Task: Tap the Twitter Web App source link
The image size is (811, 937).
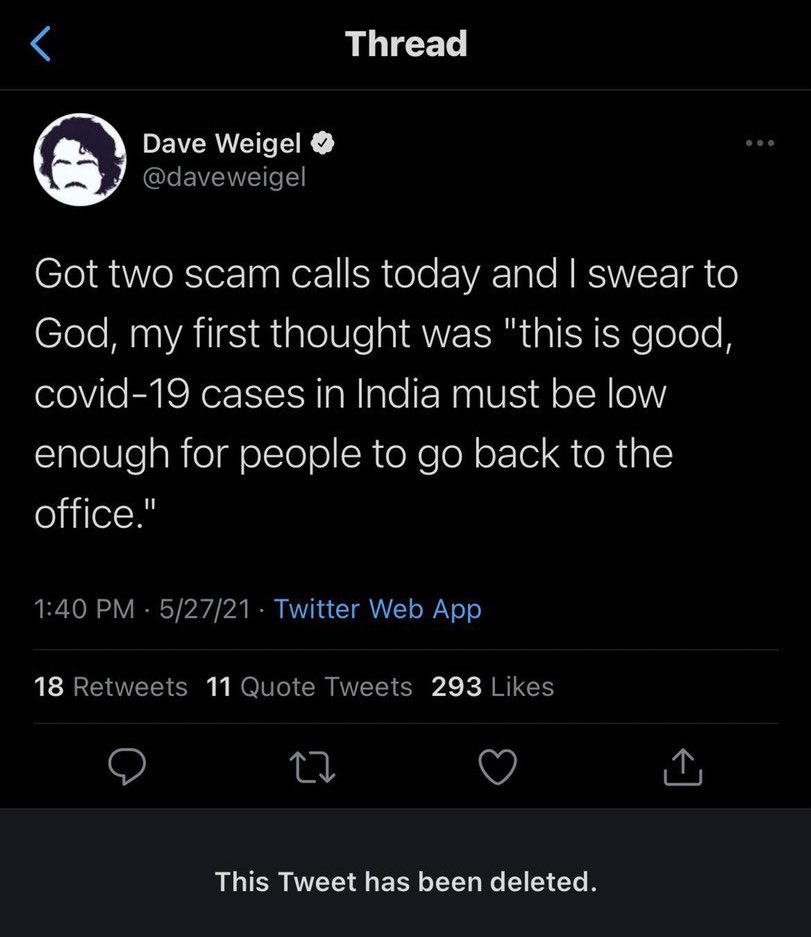Action: [377, 608]
